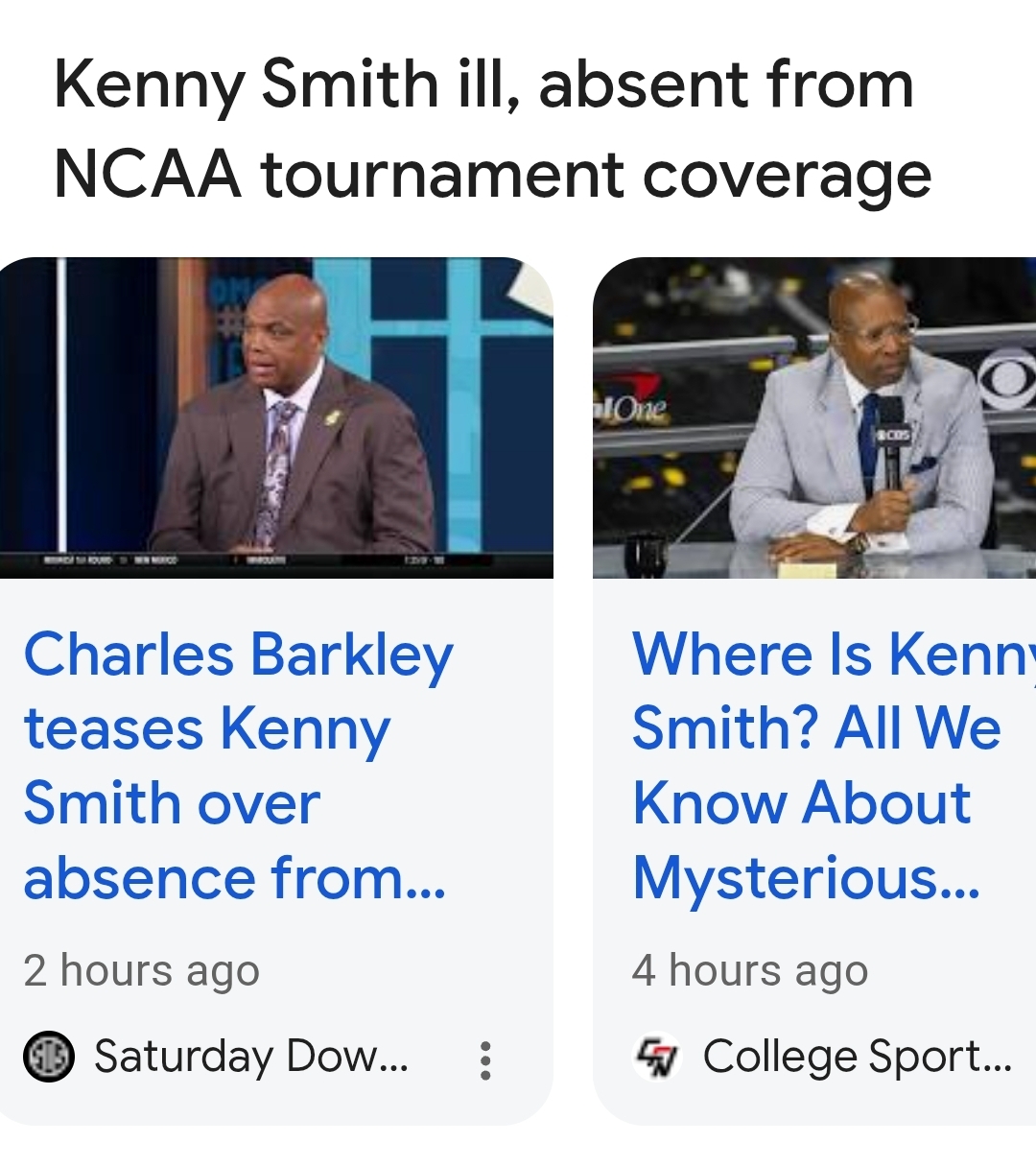The height and width of the screenshot is (1166, 1036).
Task: Open more options for Saturday Down South story
Action: [485, 1059]
